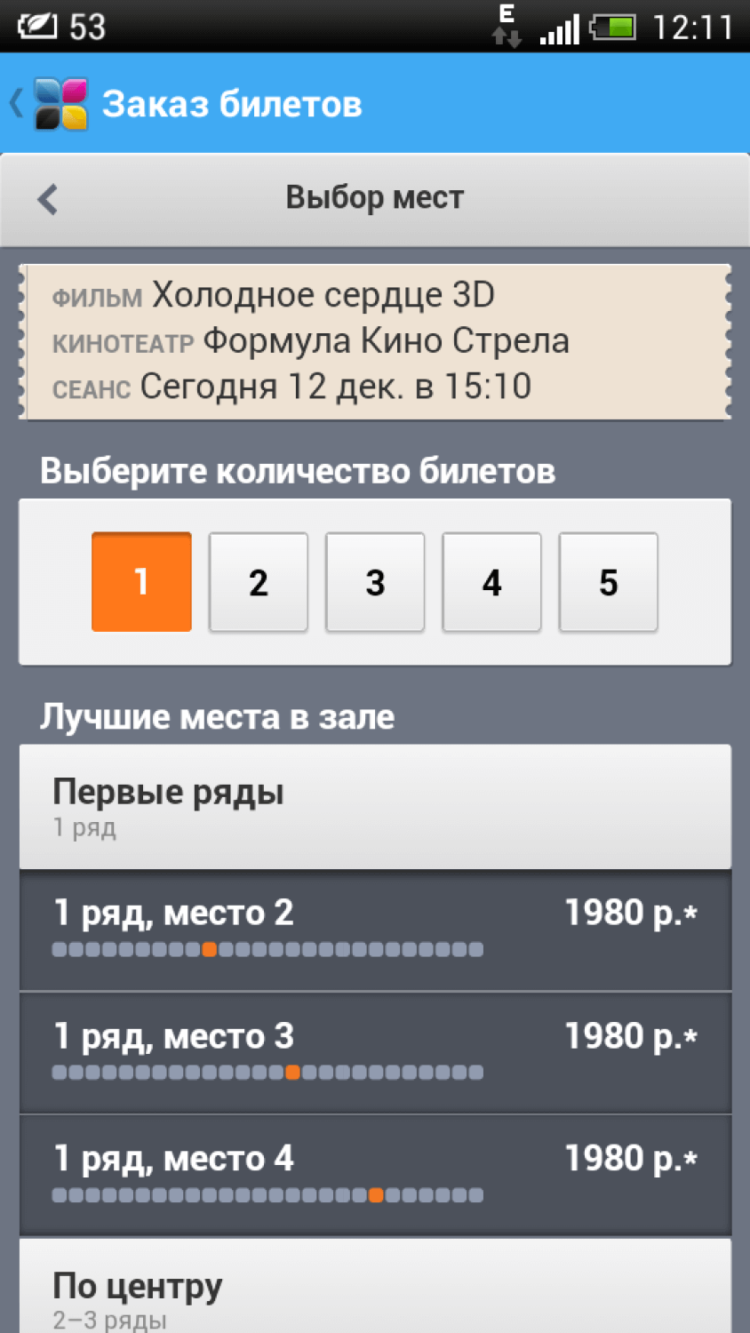750x1333 pixels.
Task: Select seat 1 ряд, место 2
Action: 375,930
